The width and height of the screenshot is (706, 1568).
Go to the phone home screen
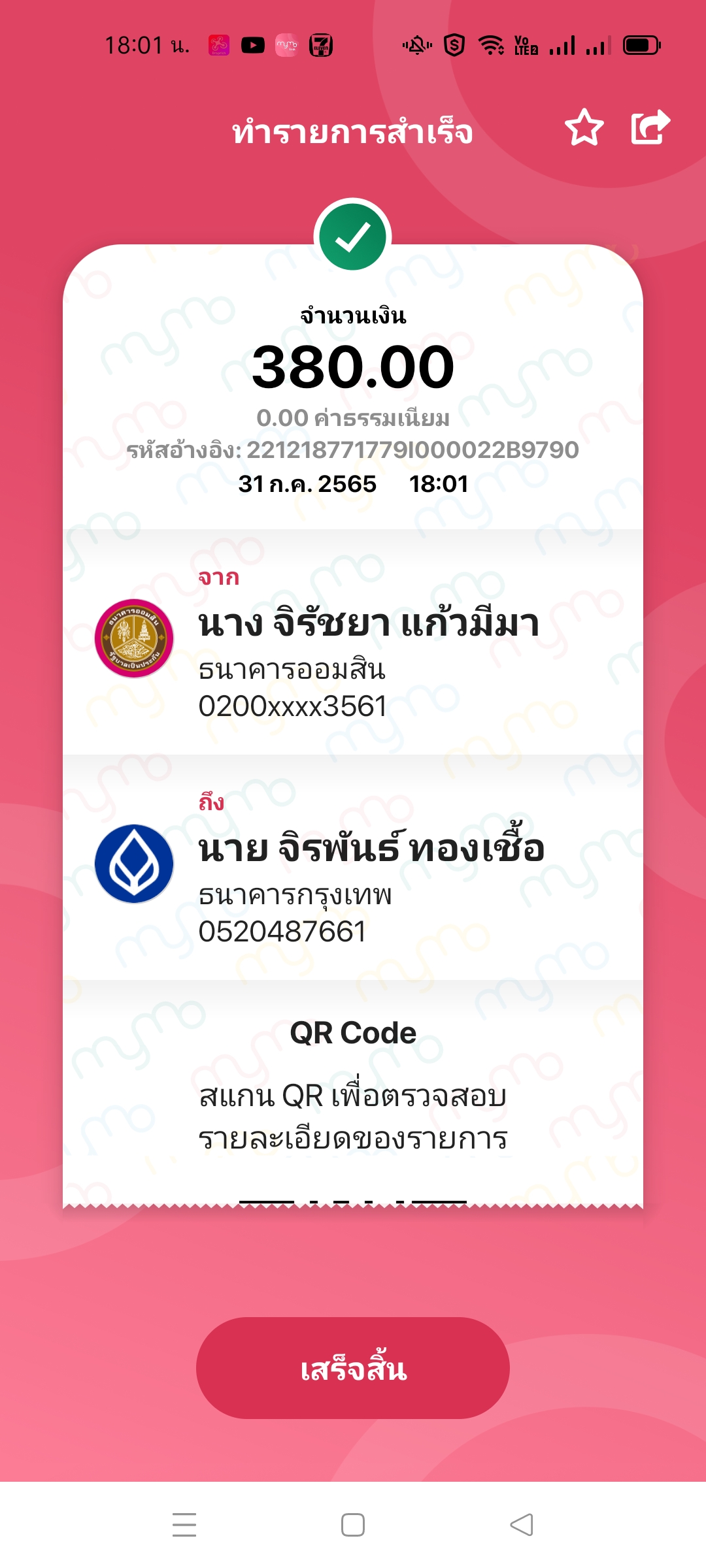[x=353, y=1525]
